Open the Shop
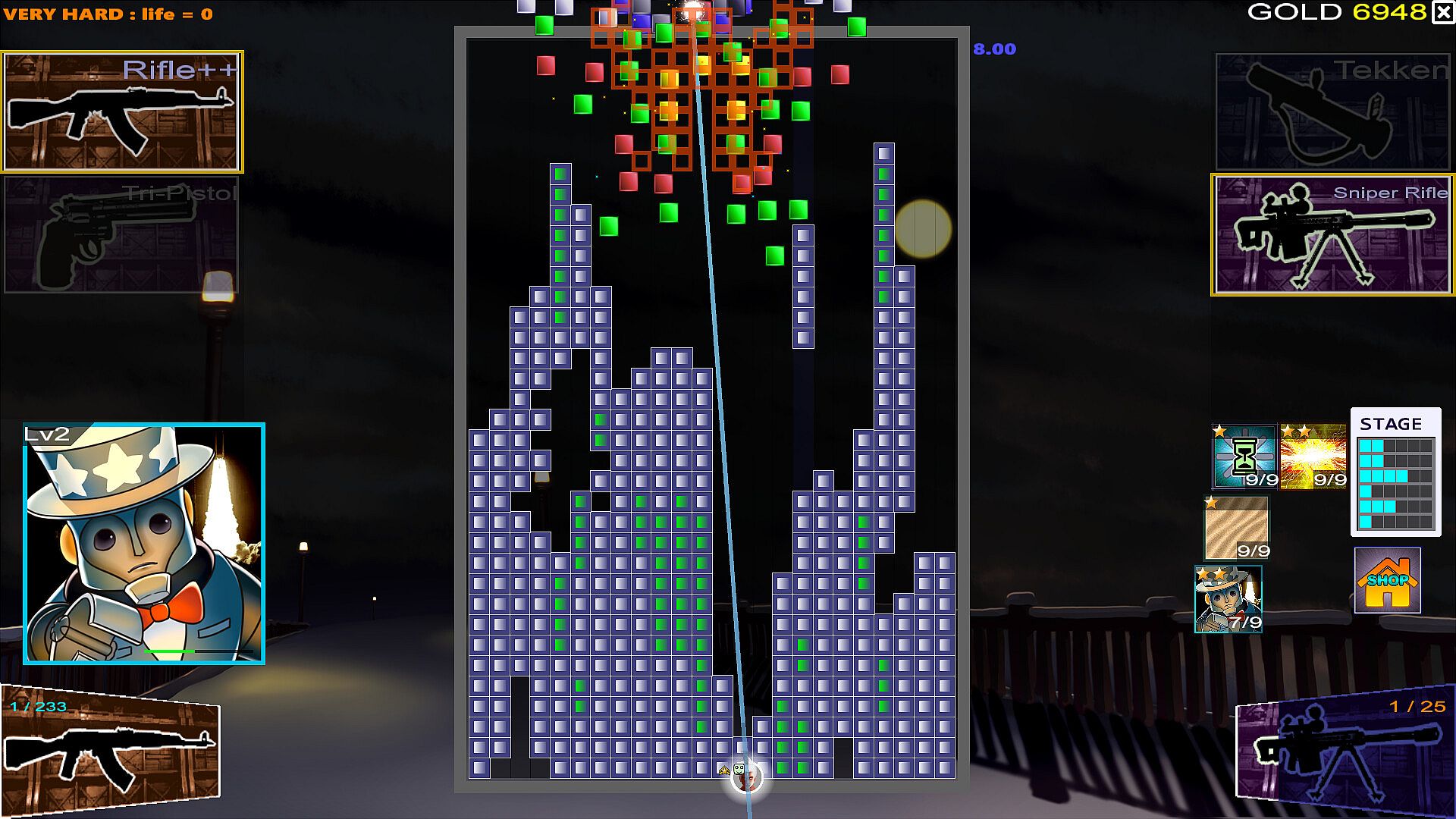Image resolution: width=1456 pixels, height=819 pixels. [x=1387, y=581]
